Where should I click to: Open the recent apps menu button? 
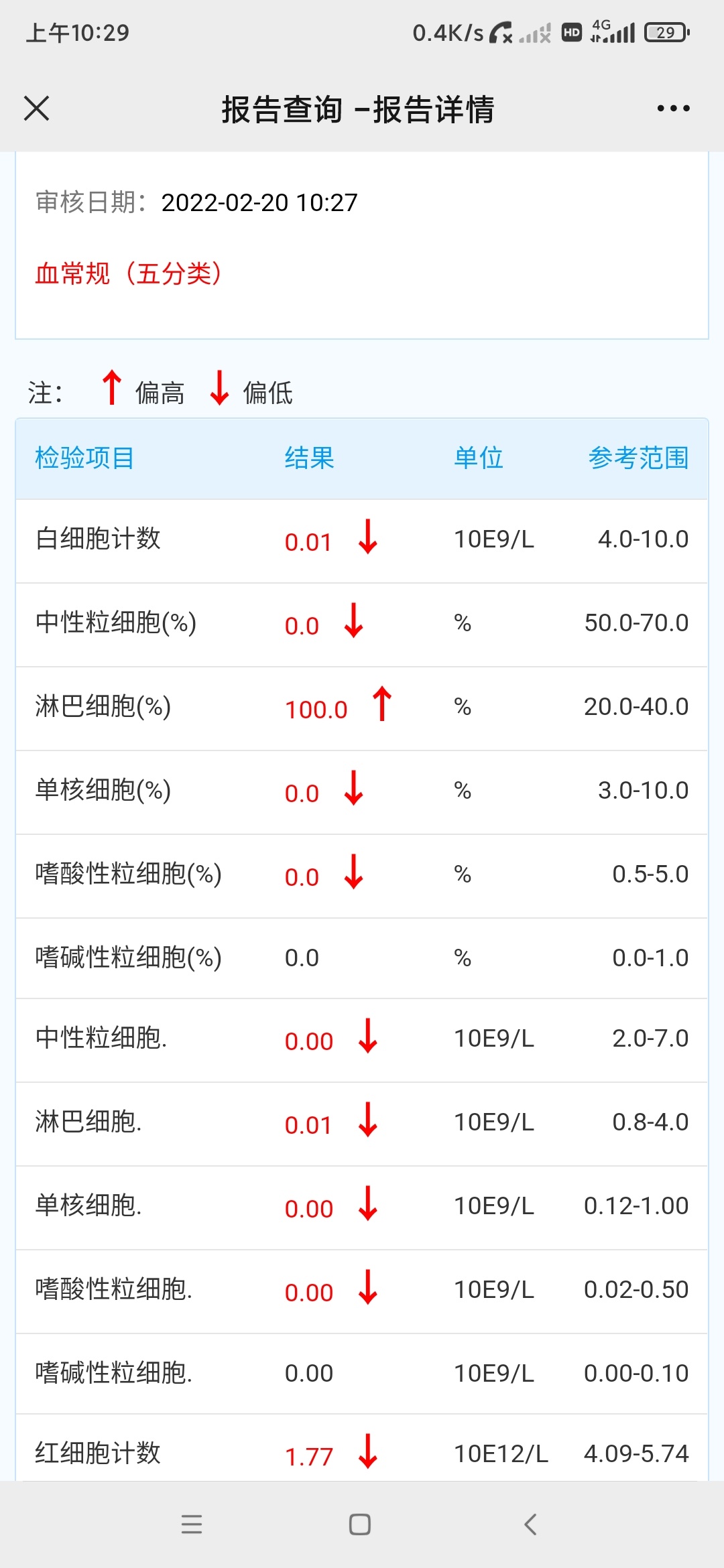click(x=192, y=1524)
